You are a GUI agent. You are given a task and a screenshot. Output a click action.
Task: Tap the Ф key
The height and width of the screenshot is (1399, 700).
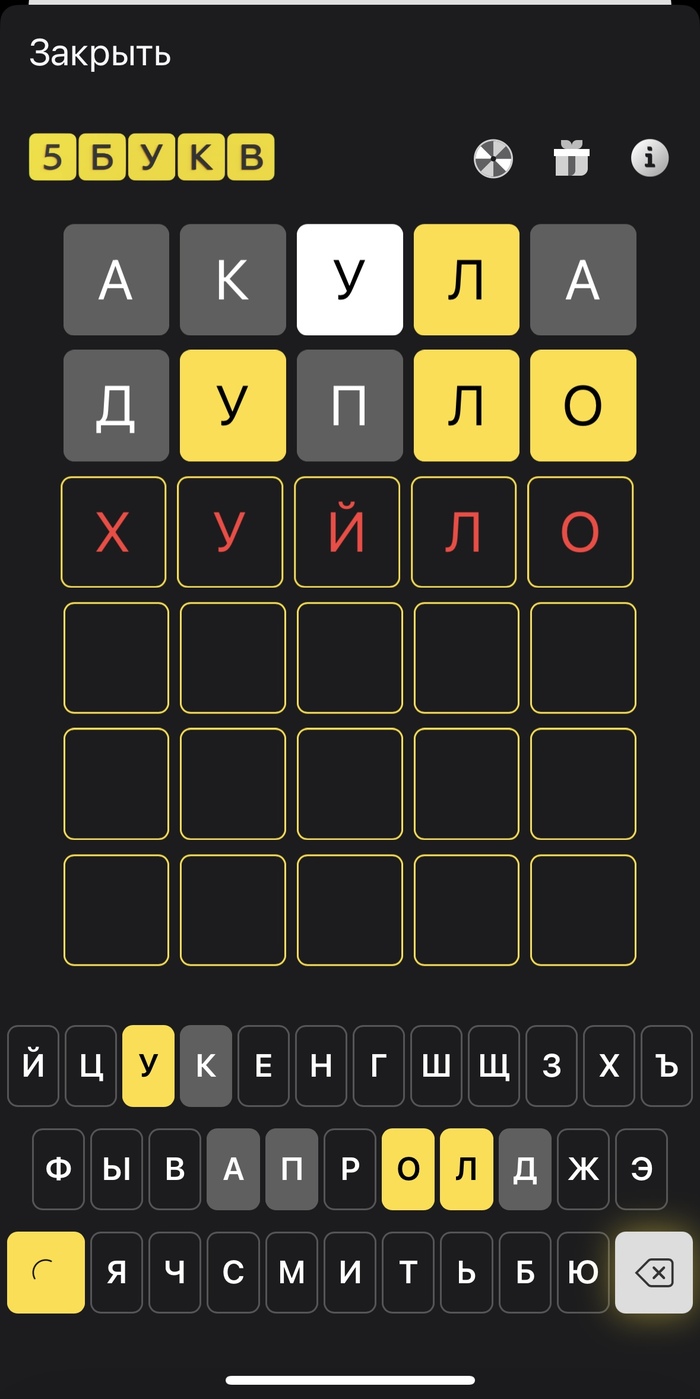pos(59,1169)
